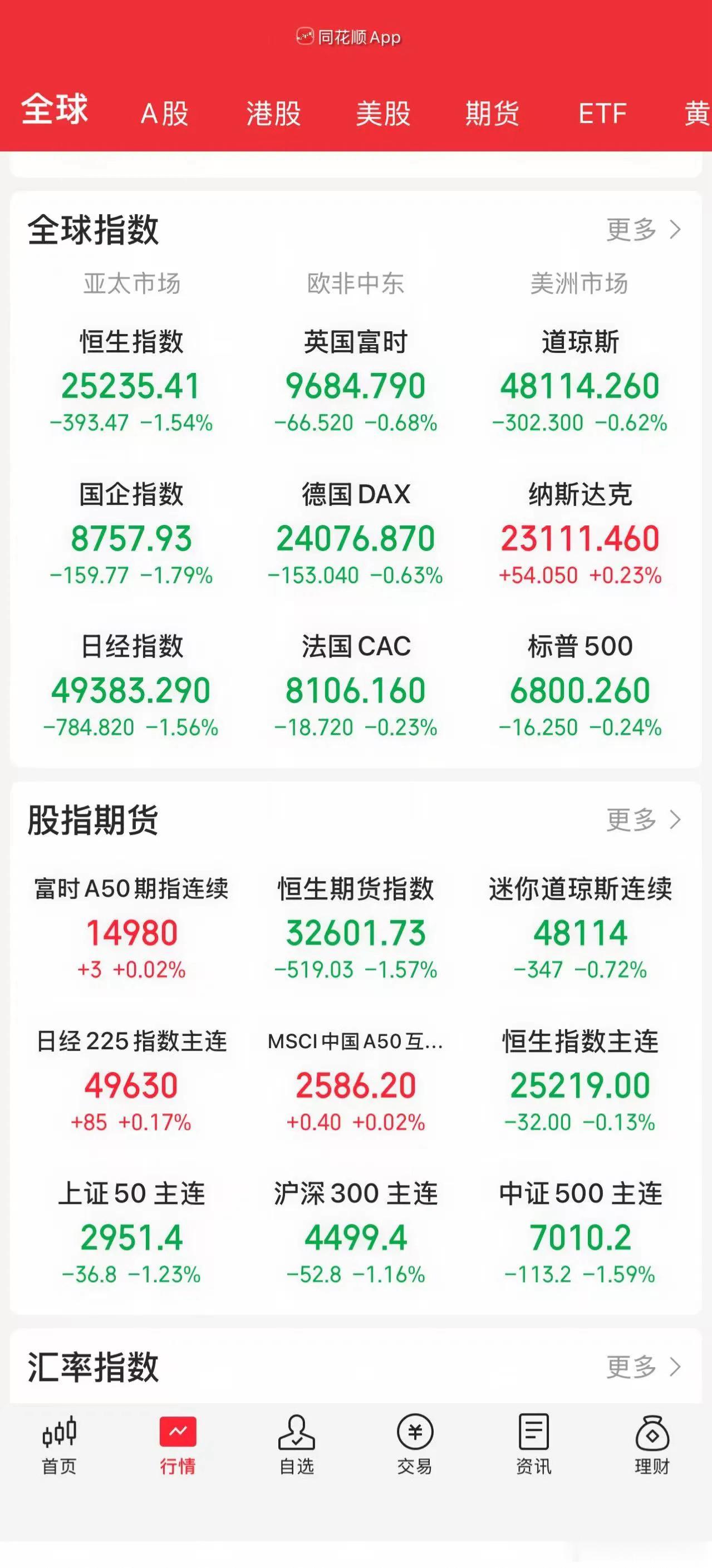Open the 自选 watchlist tab
Image resolution: width=712 pixels, height=1568 pixels.
click(296, 1444)
